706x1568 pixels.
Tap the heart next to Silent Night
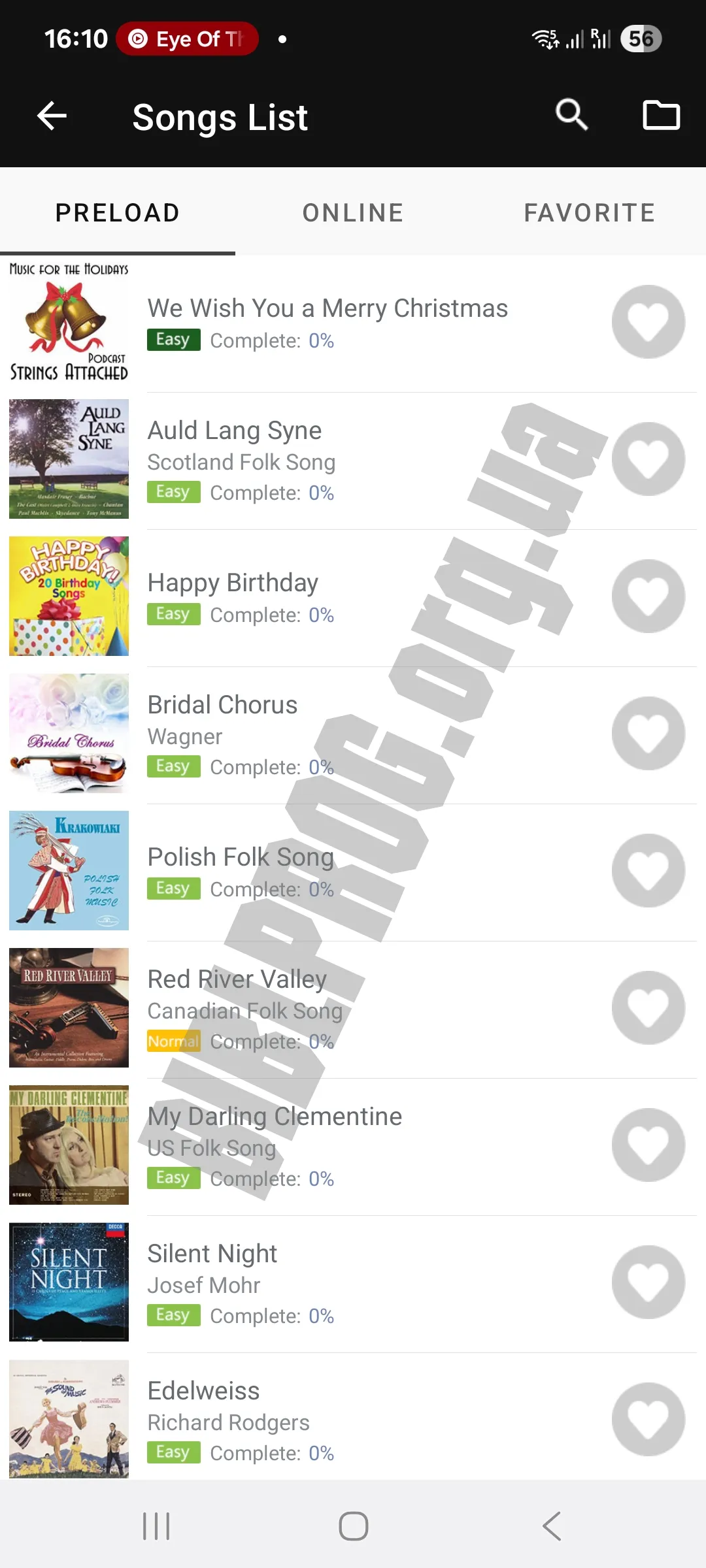click(x=648, y=1282)
